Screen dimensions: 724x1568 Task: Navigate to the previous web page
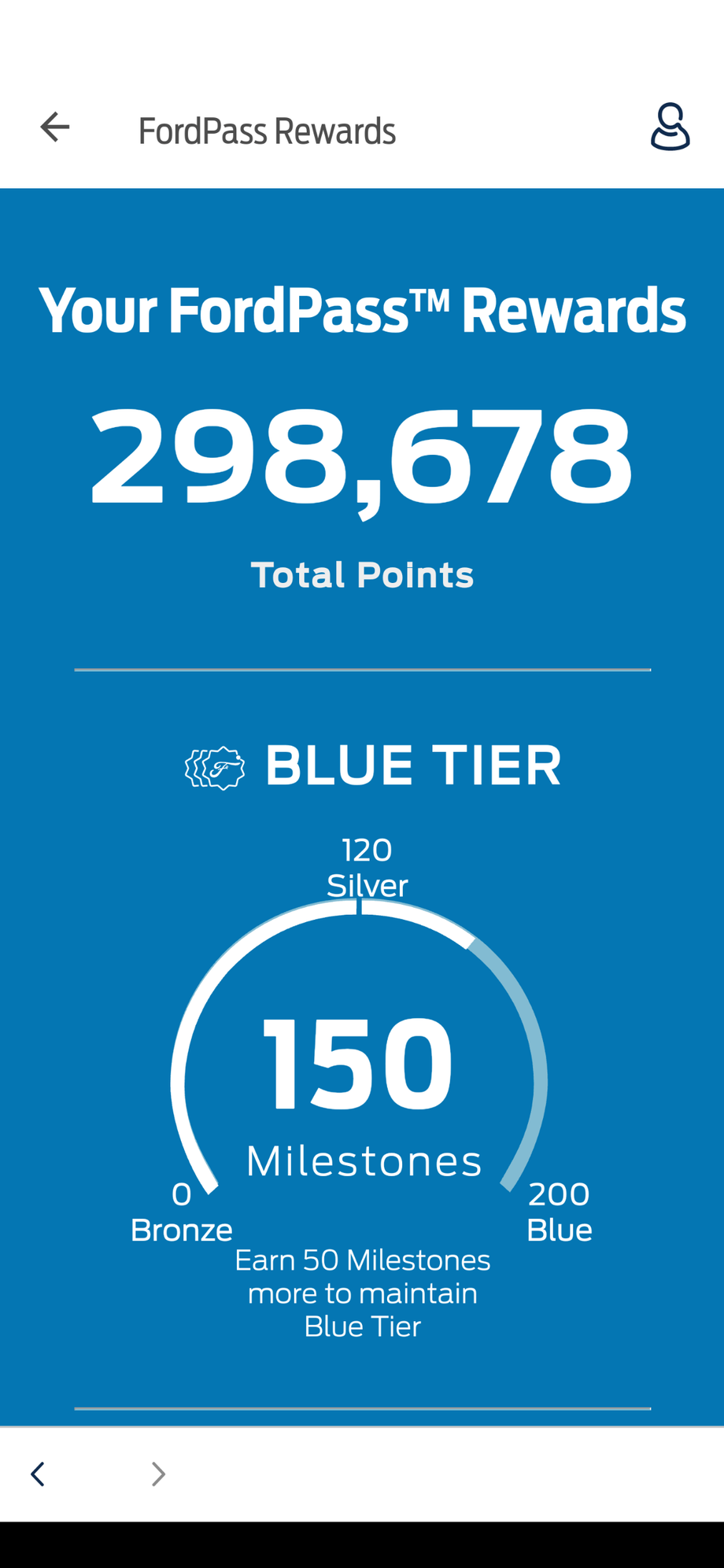click(38, 1474)
